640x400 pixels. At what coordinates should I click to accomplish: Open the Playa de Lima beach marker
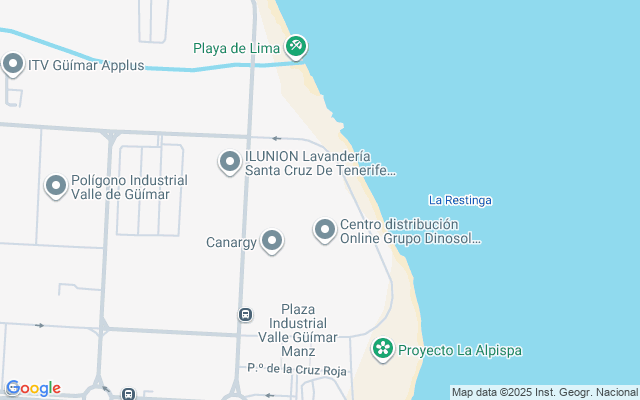tap(295, 46)
